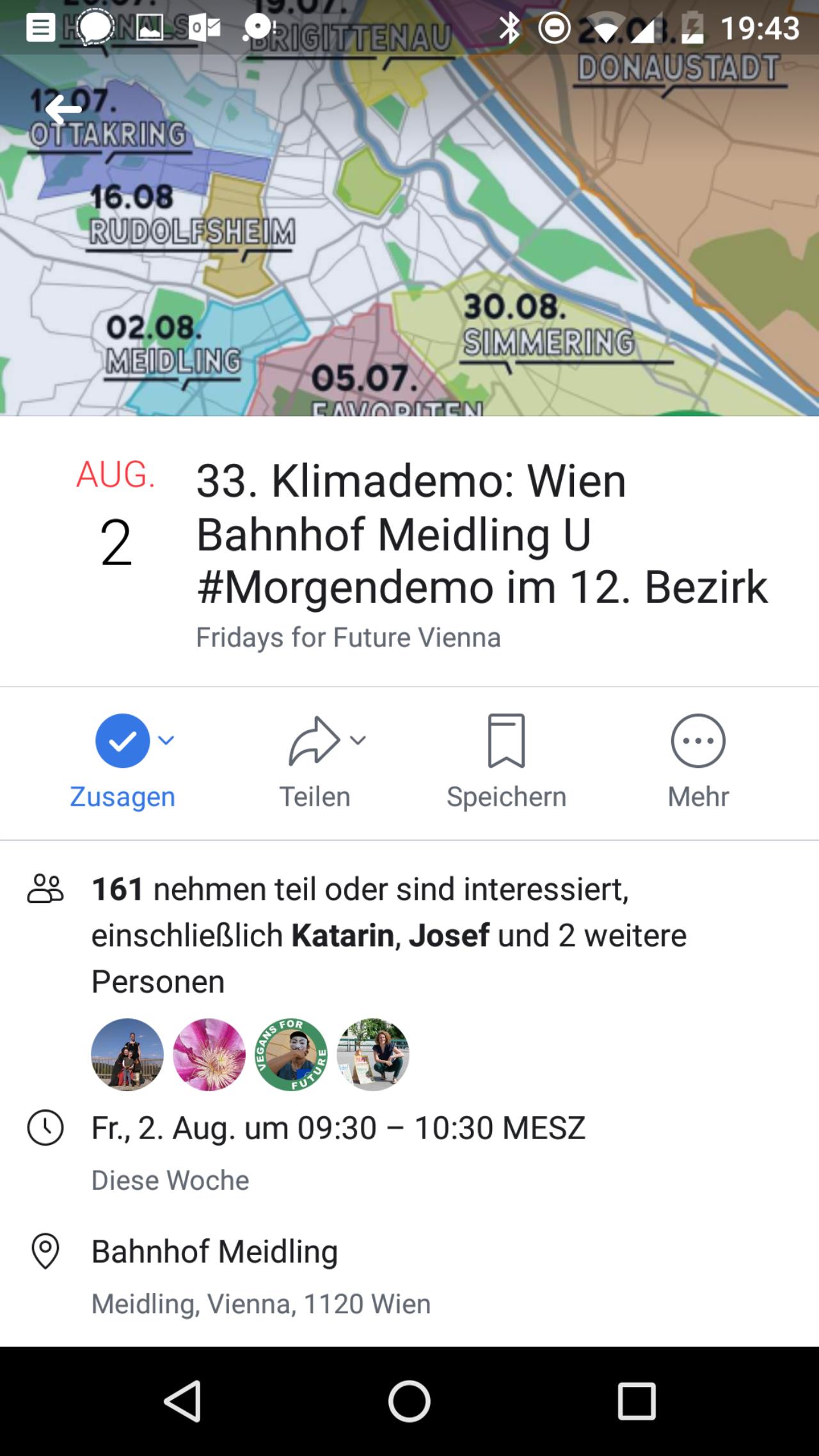Save the event with Speichern
Image resolution: width=819 pixels, height=1456 pixels.
pyautogui.click(x=506, y=763)
